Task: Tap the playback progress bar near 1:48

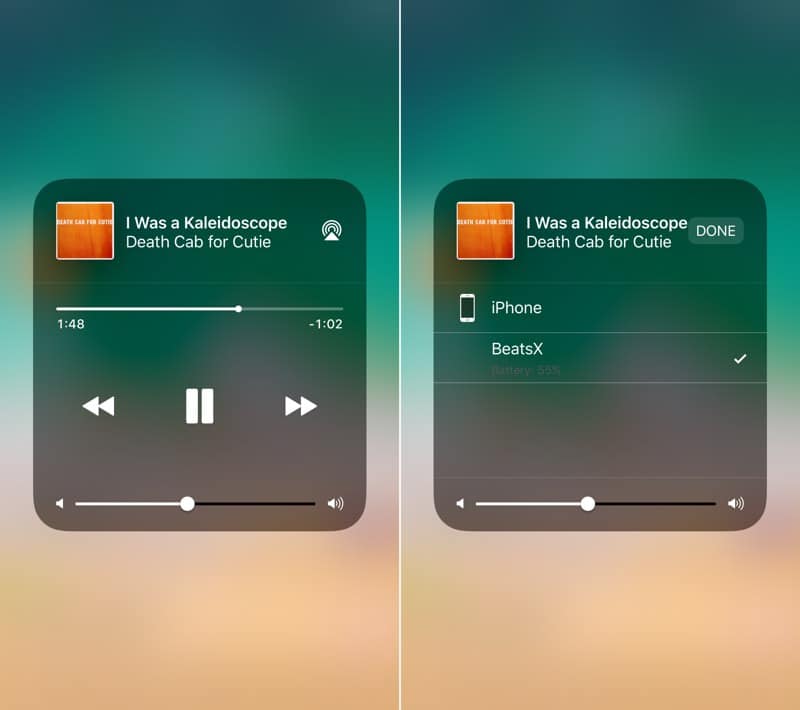Action: click(238, 309)
